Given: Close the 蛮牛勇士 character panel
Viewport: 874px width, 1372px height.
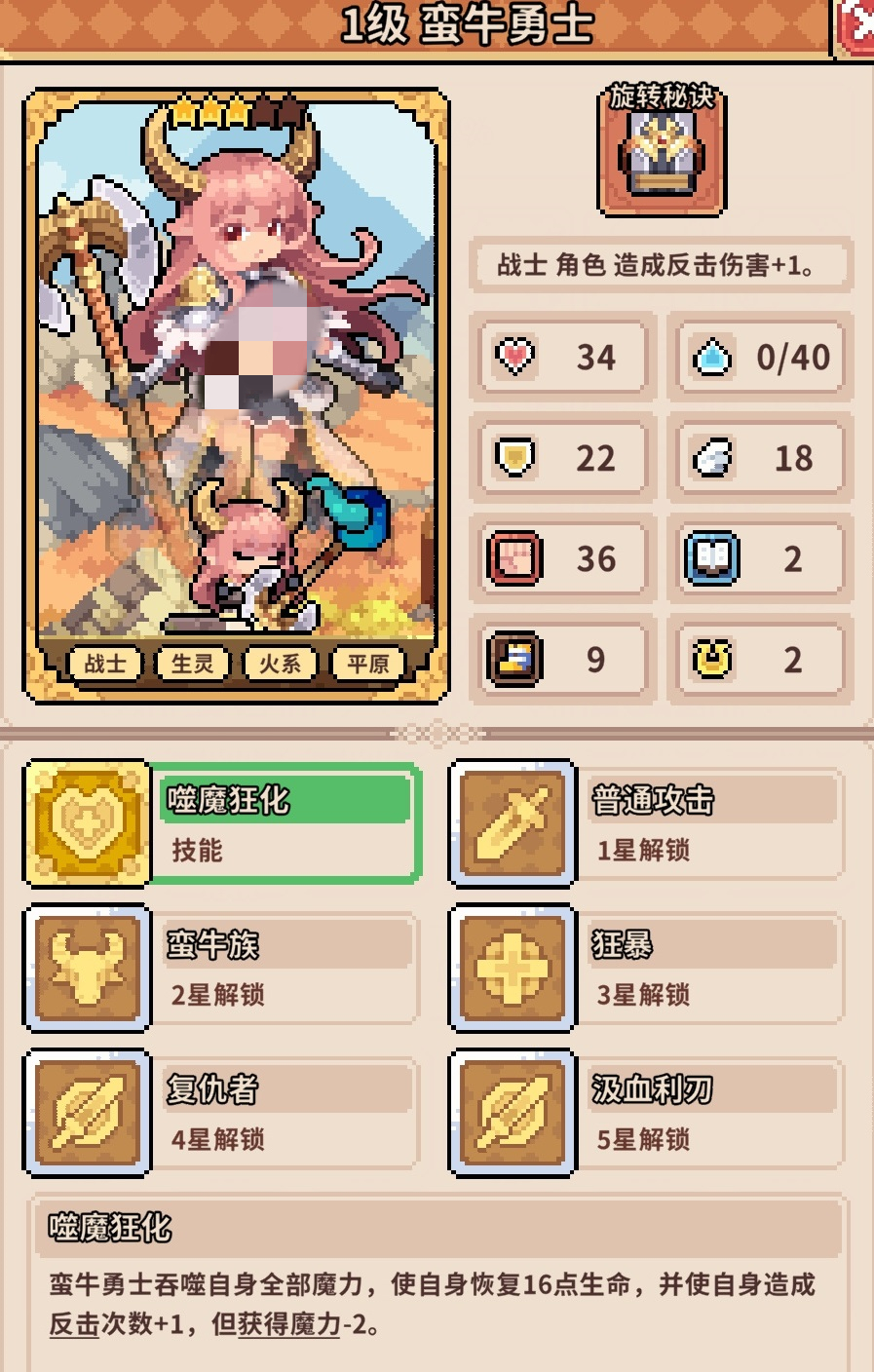Looking at the screenshot, I should coord(857,27).
